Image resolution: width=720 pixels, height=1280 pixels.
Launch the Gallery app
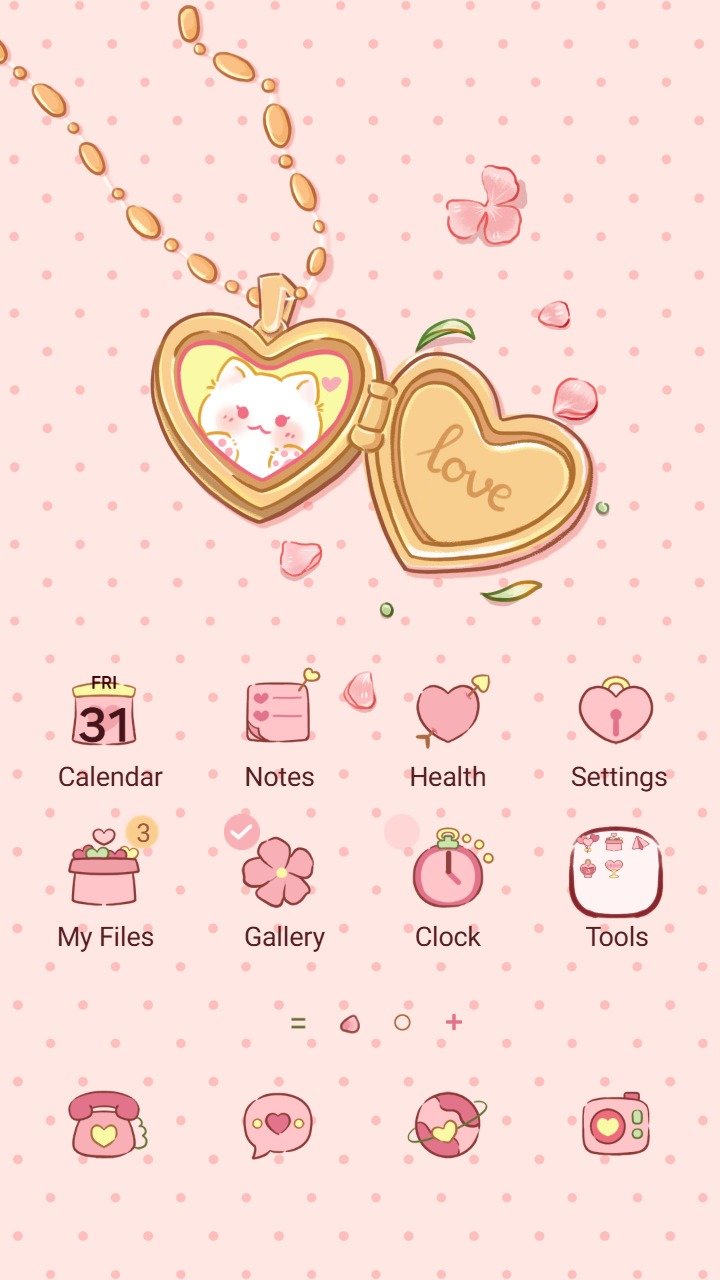tap(279, 872)
